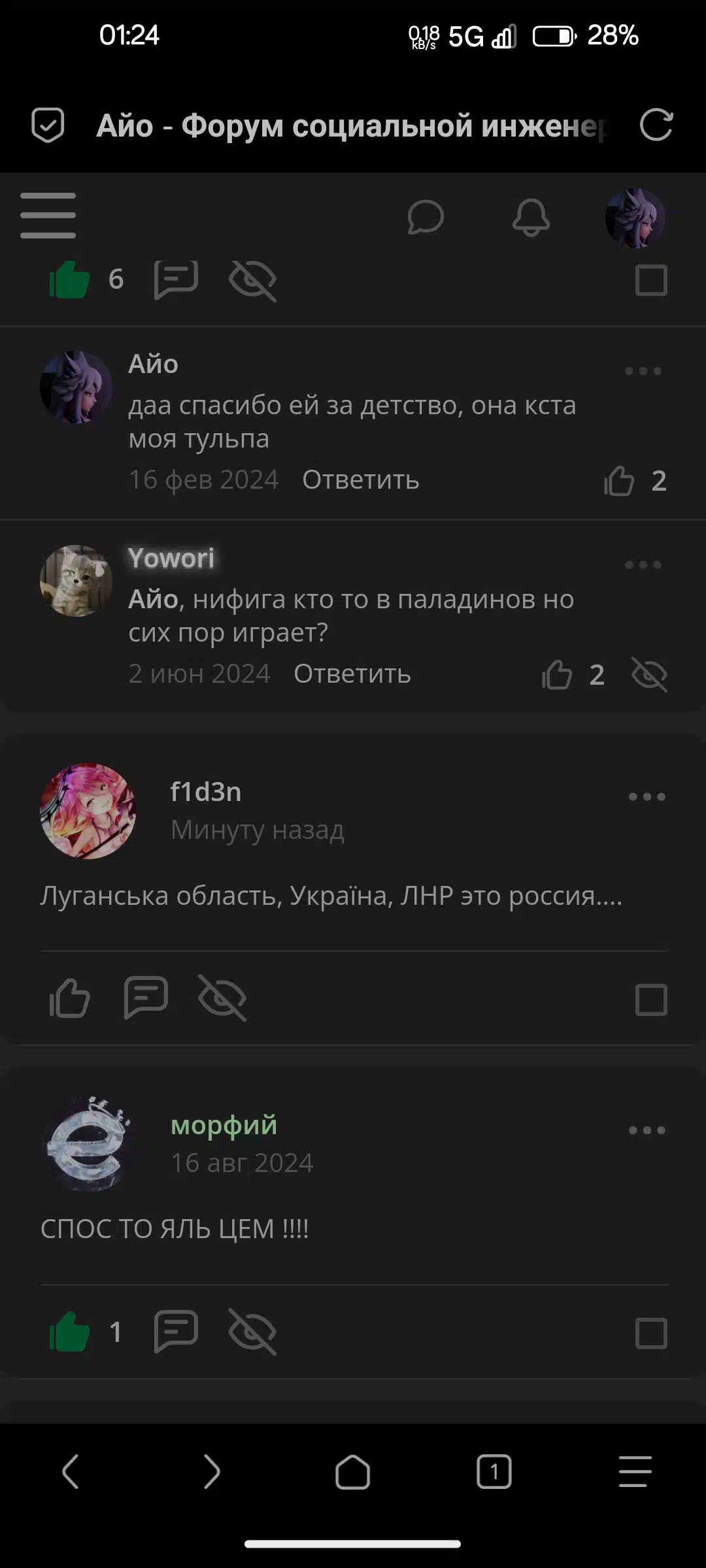Hide Yowori's comment with crossed-eye icon
The width and height of the screenshot is (706, 1568).
click(649, 675)
